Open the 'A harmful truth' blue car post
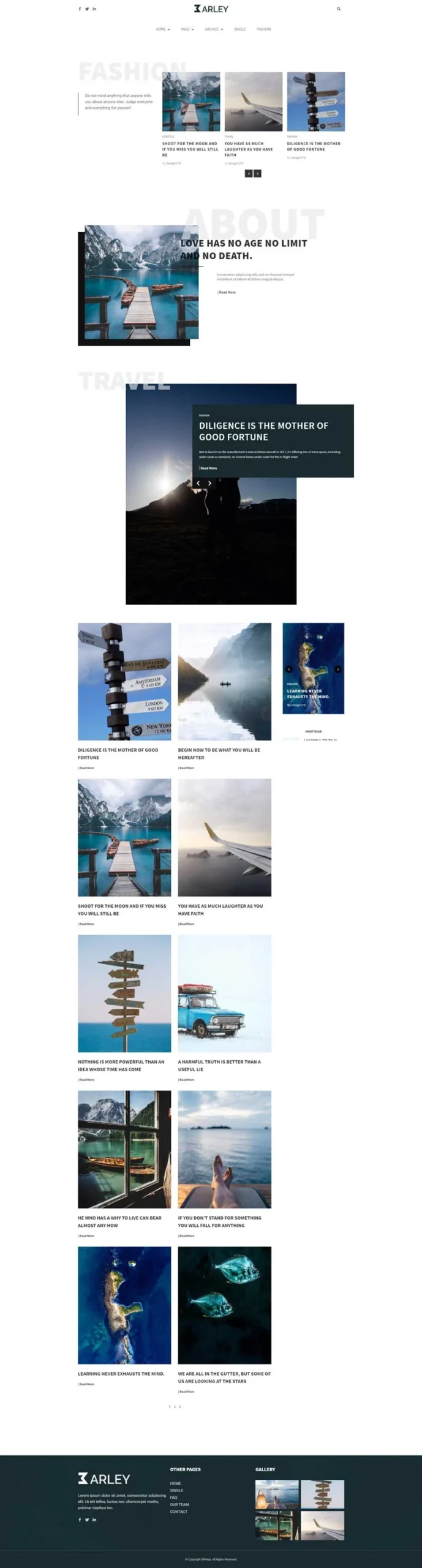 coord(219,1065)
